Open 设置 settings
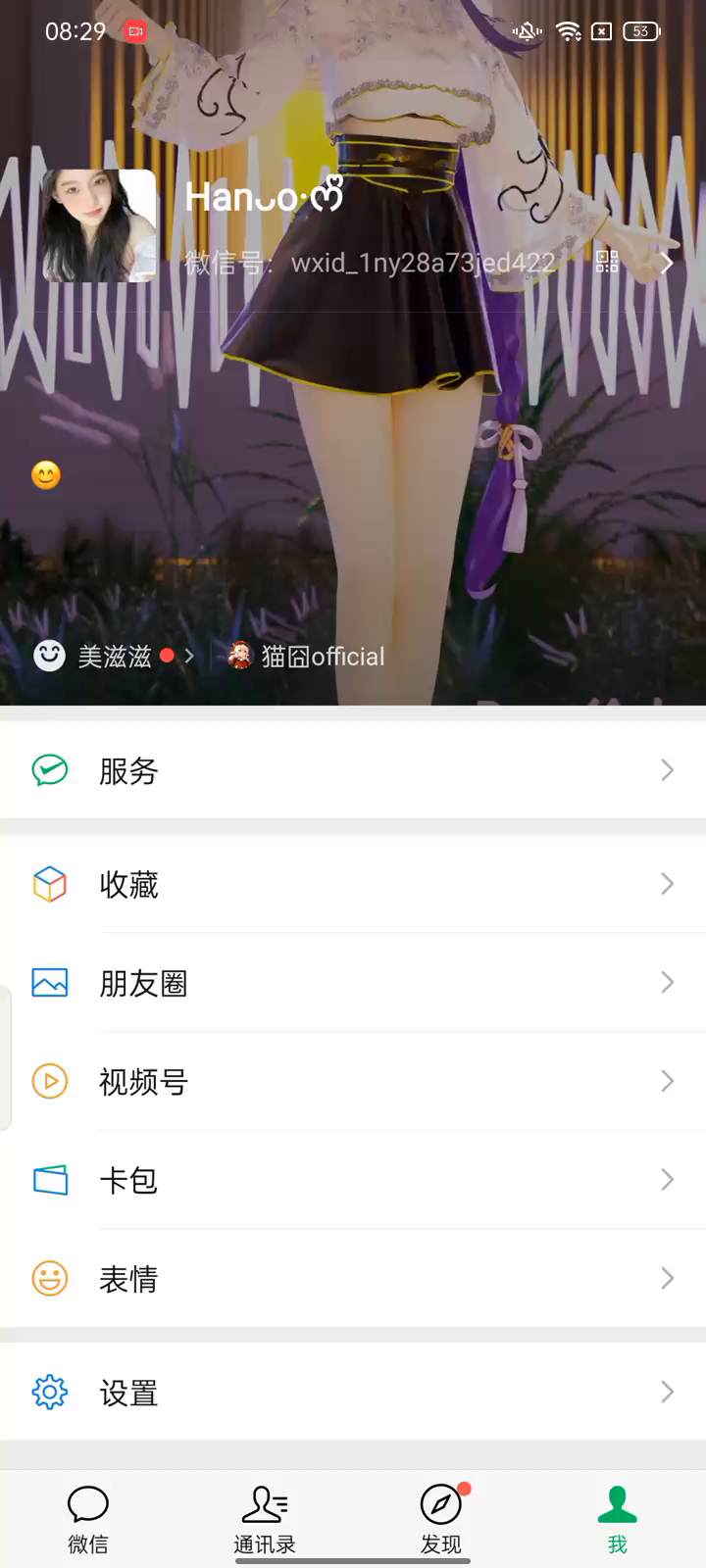Screen dimensions: 706x1568 click(353, 1392)
